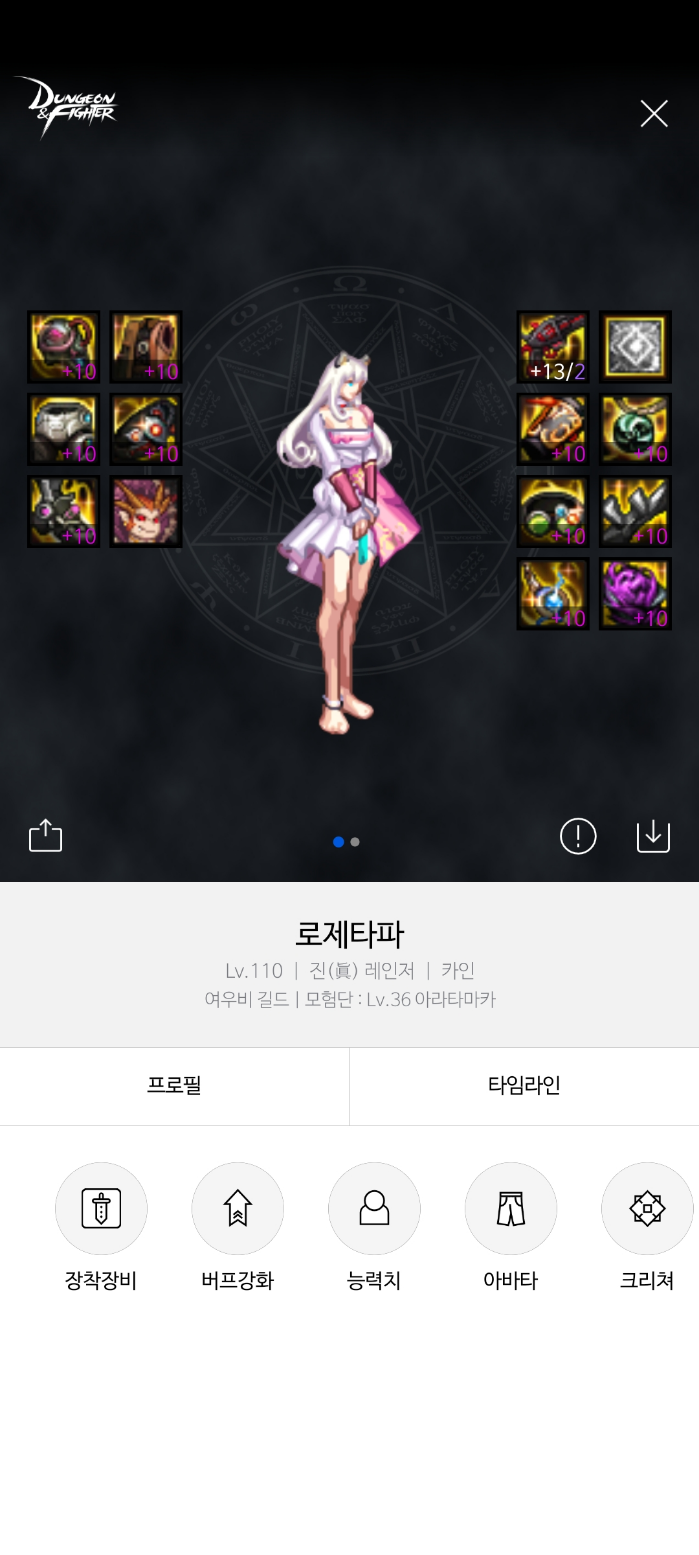Share the character image

(46, 836)
